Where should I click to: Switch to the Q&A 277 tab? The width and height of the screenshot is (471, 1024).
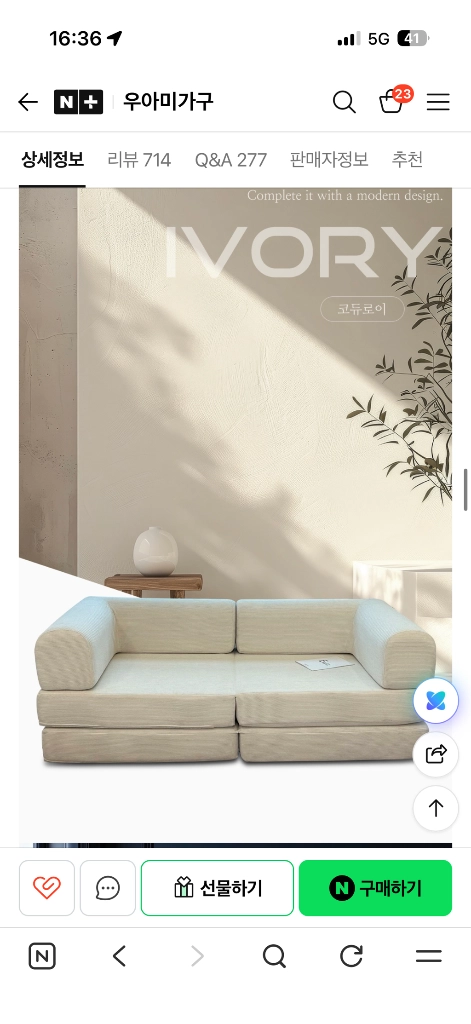[231, 159]
